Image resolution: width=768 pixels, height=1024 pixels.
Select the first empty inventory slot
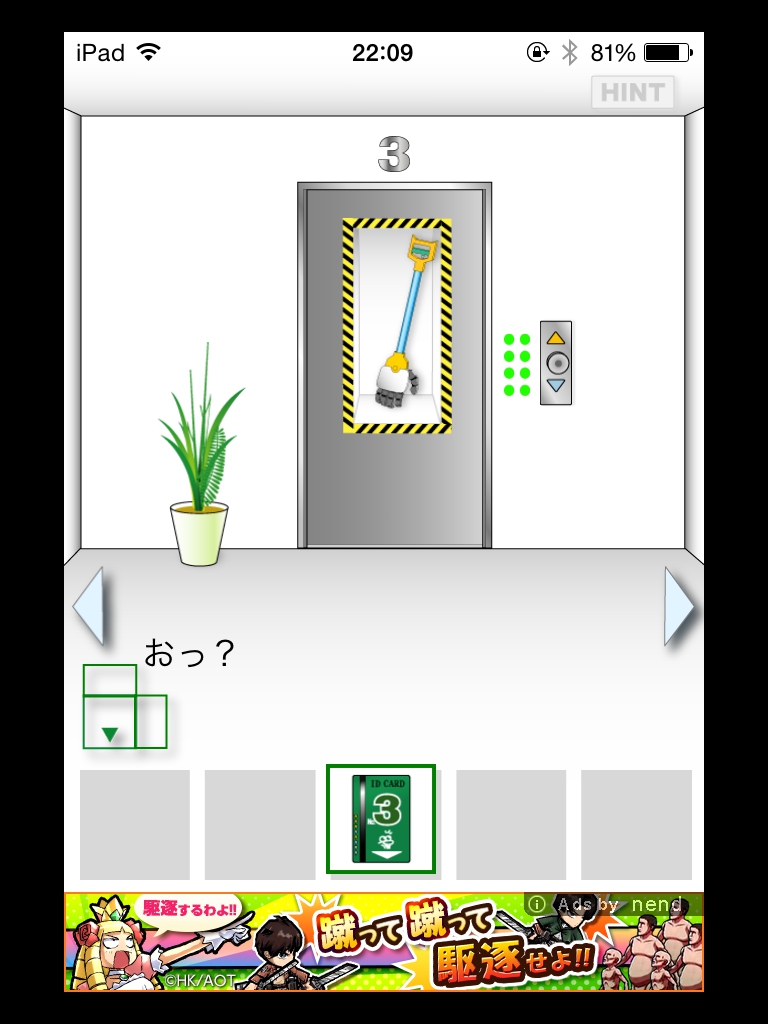click(x=135, y=824)
